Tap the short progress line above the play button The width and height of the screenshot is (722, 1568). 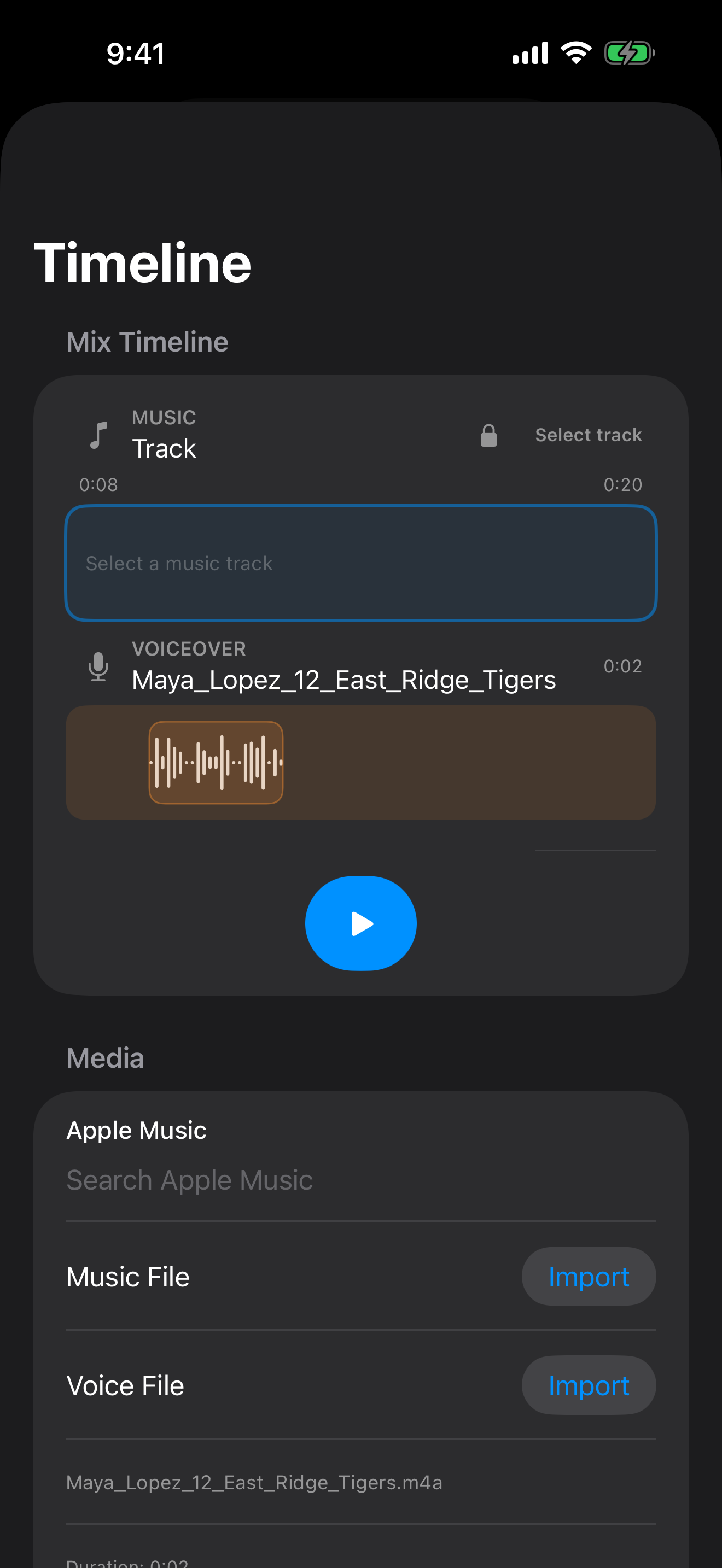point(594,850)
